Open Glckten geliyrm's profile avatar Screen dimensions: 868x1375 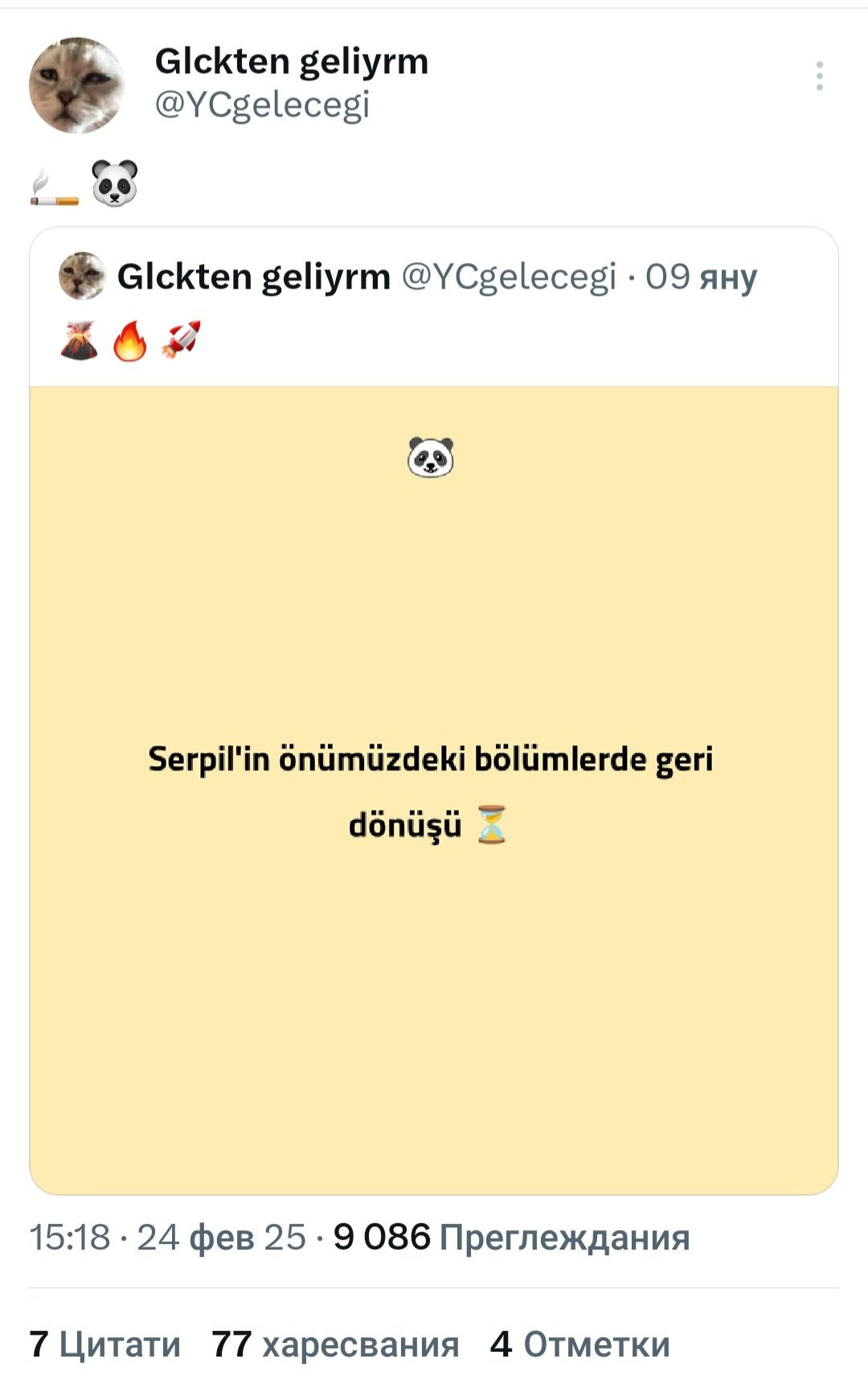(x=77, y=84)
